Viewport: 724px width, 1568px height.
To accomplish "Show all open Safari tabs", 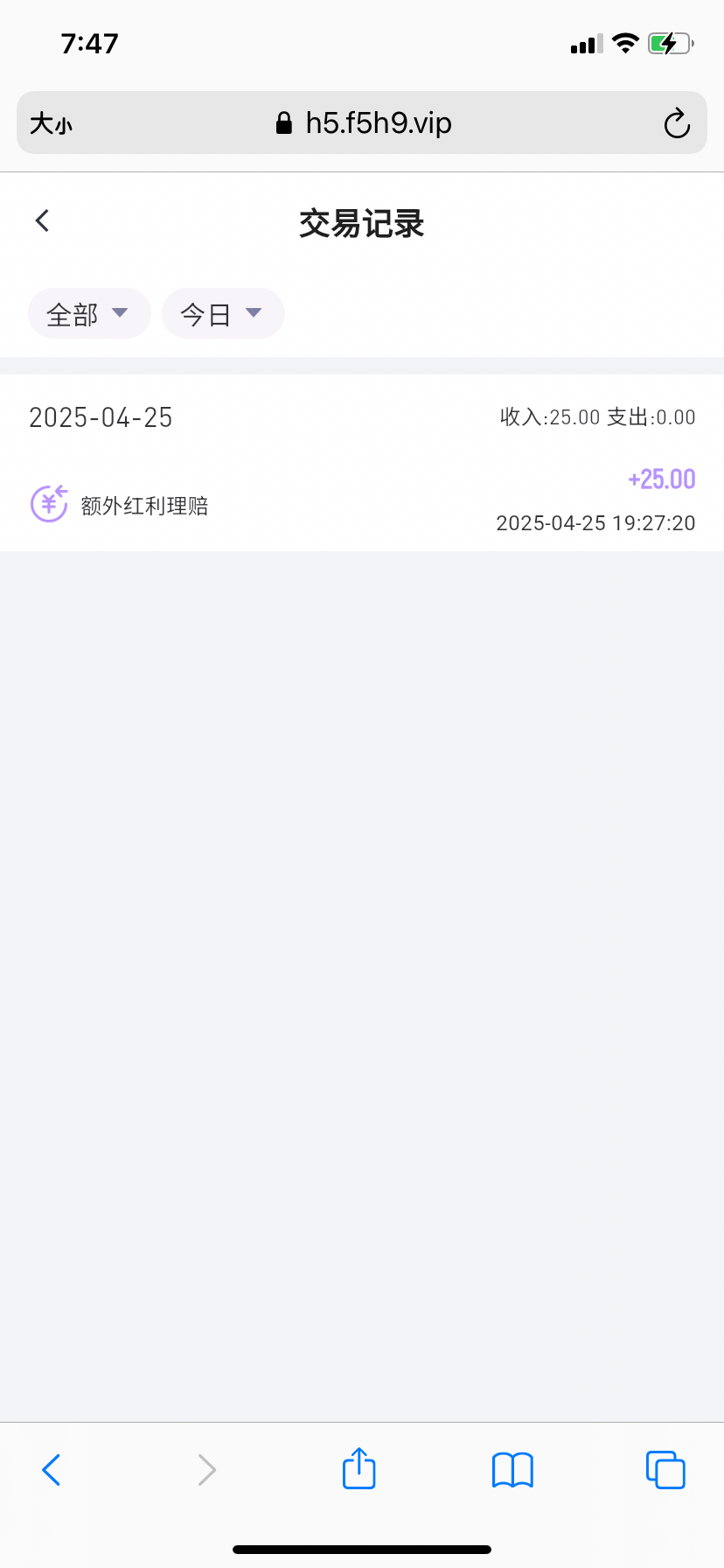I will (x=665, y=1470).
